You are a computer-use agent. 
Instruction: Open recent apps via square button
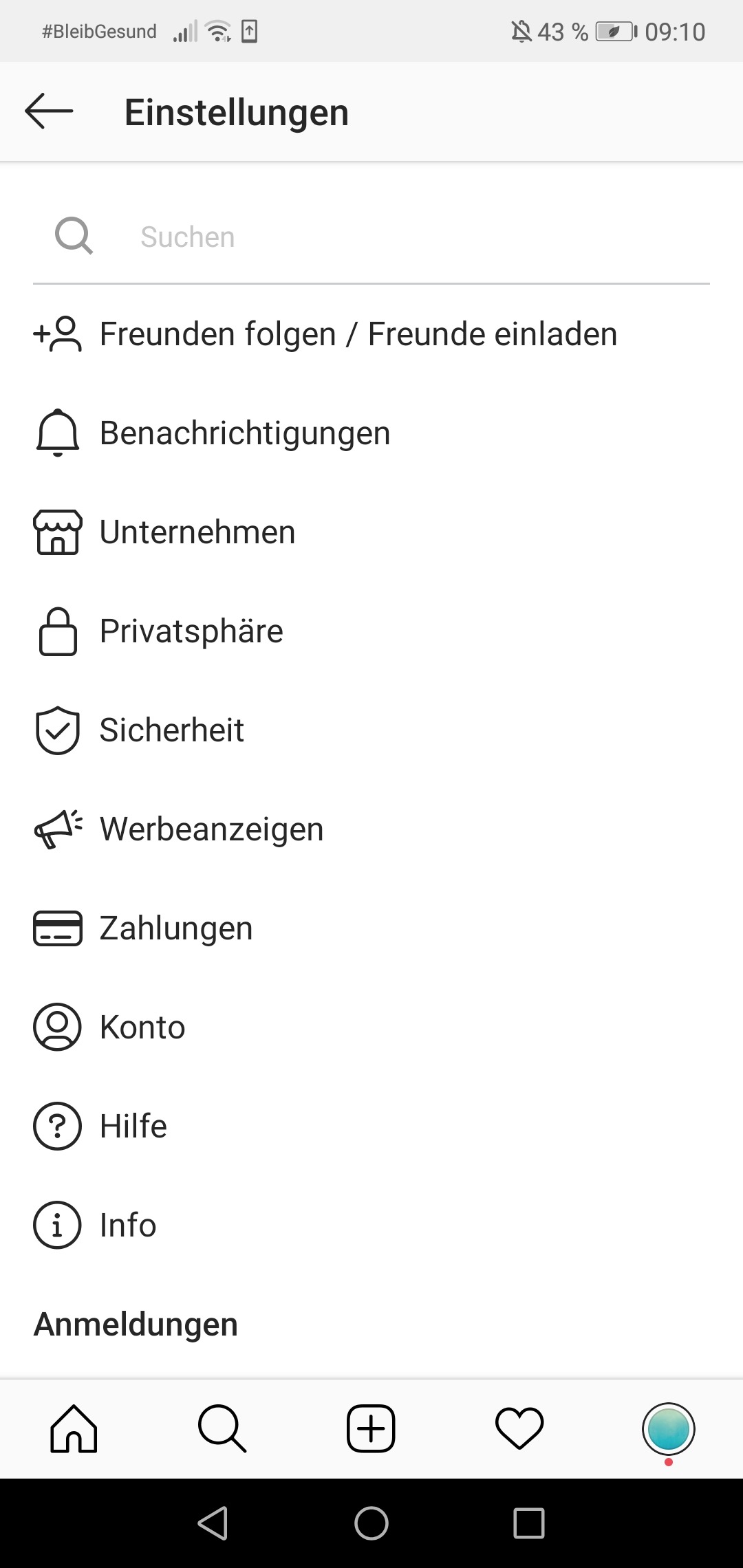(529, 1523)
